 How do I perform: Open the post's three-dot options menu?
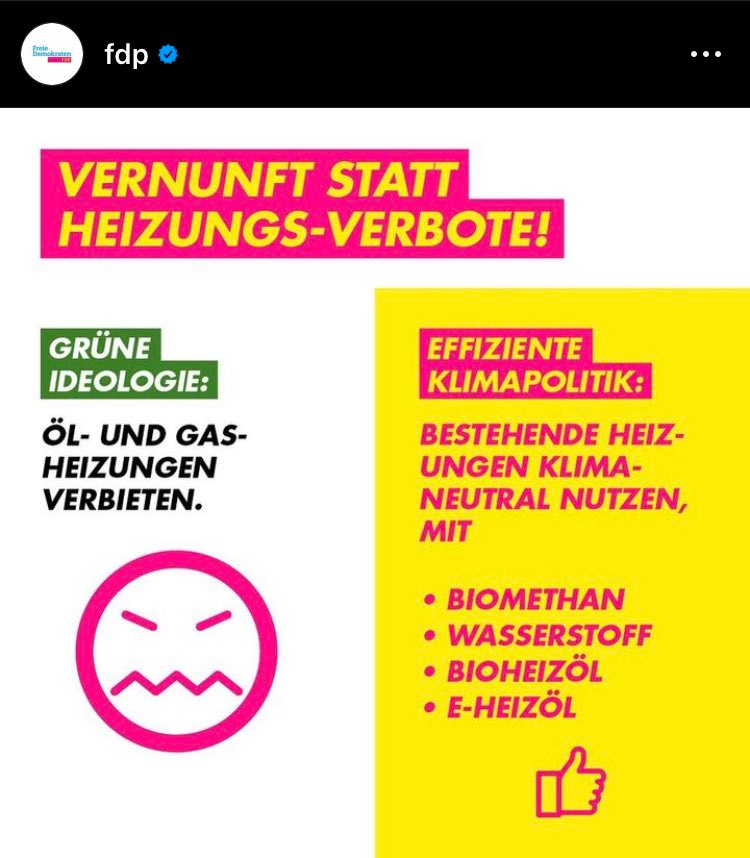click(705, 55)
